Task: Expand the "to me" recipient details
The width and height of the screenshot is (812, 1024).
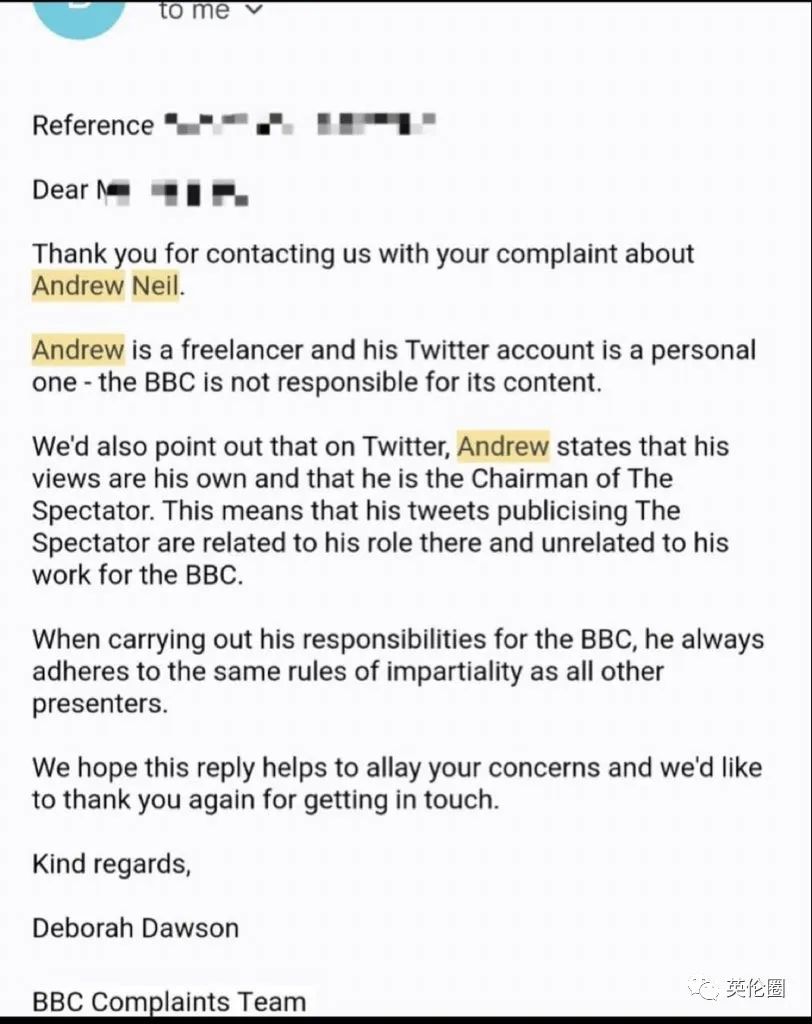Action: click(253, 11)
